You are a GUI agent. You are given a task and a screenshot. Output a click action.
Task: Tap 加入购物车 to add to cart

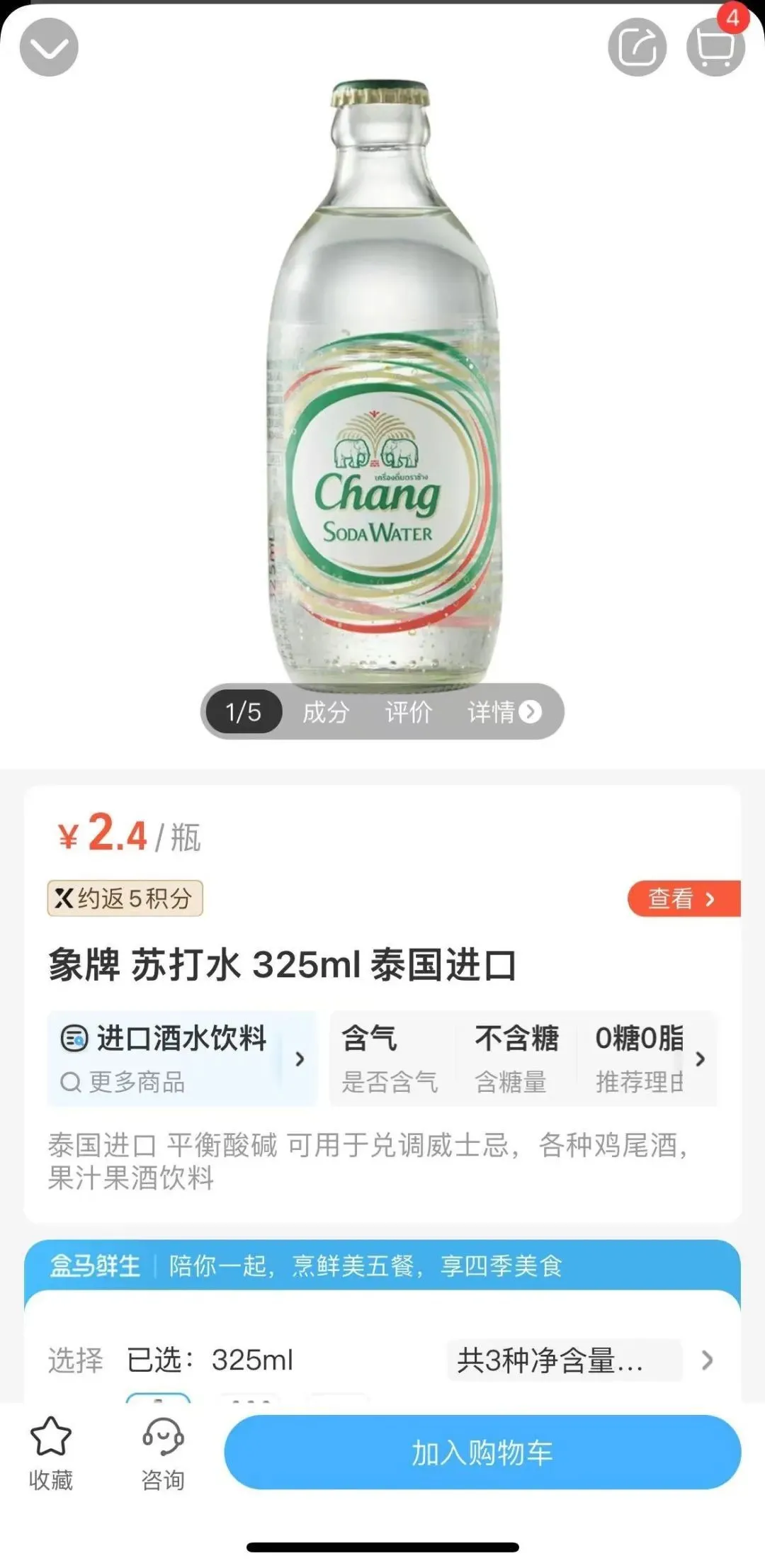[482, 1452]
